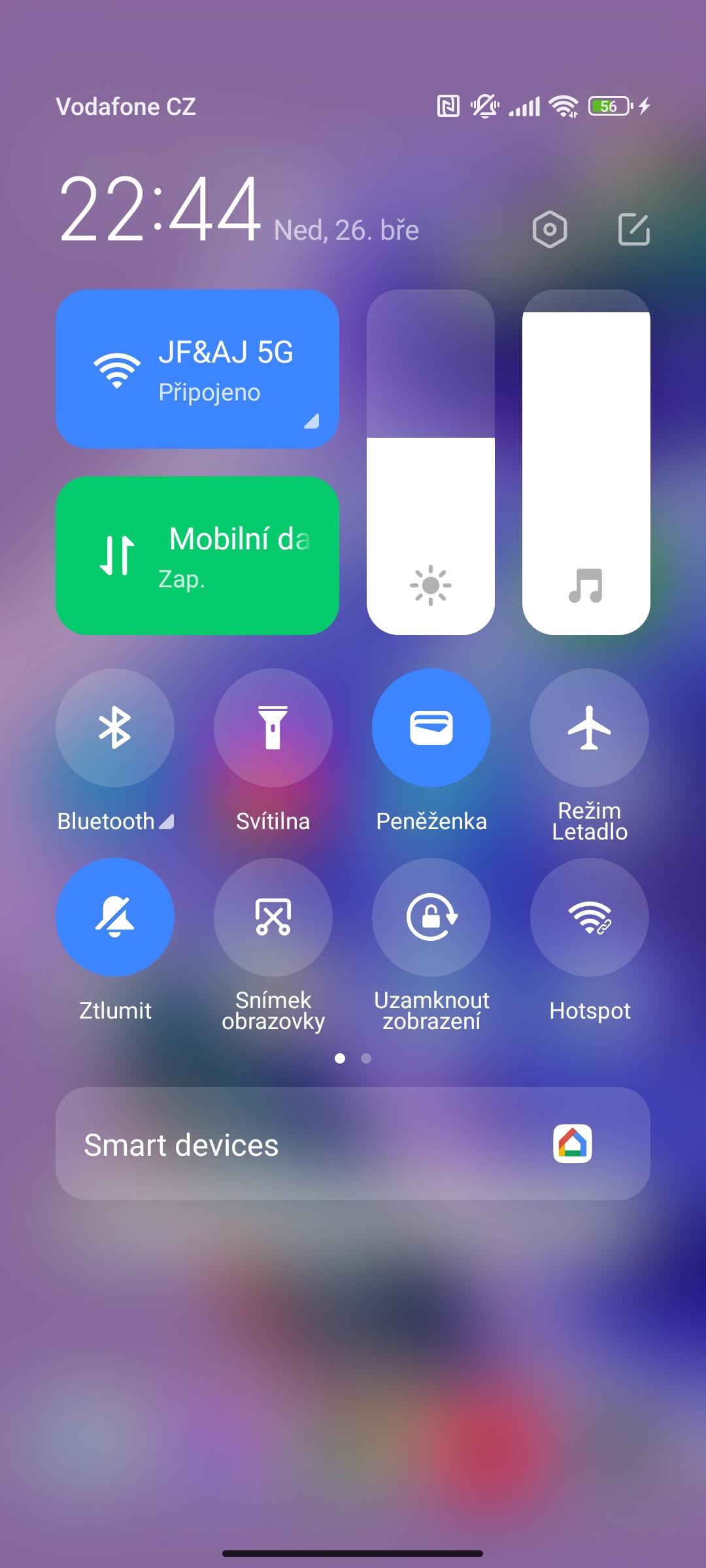Enable Režim Letadlo airplane mode
The image size is (706, 1568).
[590, 727]
